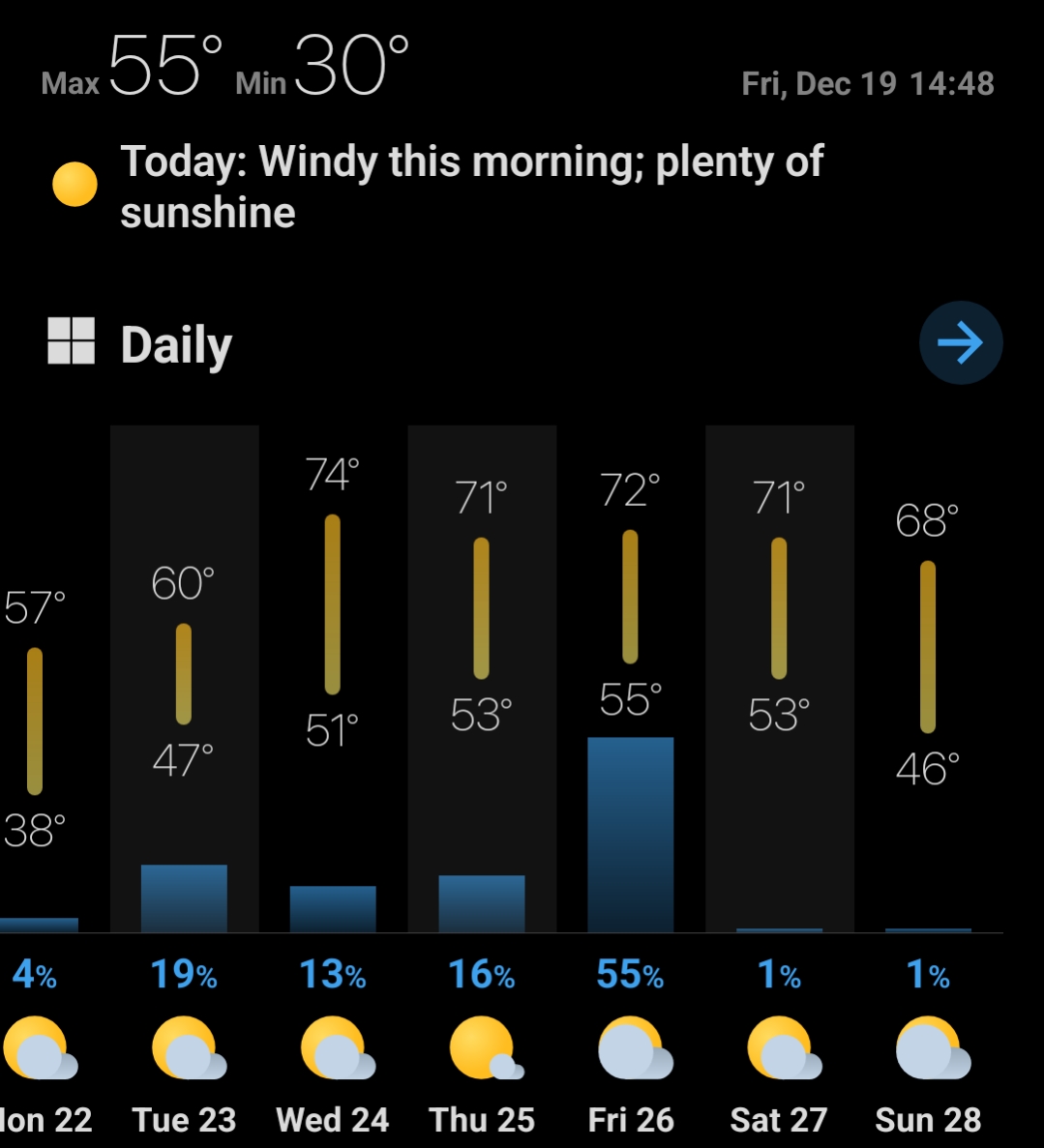Open the Tue 23 forecast column

click(184, 774)
